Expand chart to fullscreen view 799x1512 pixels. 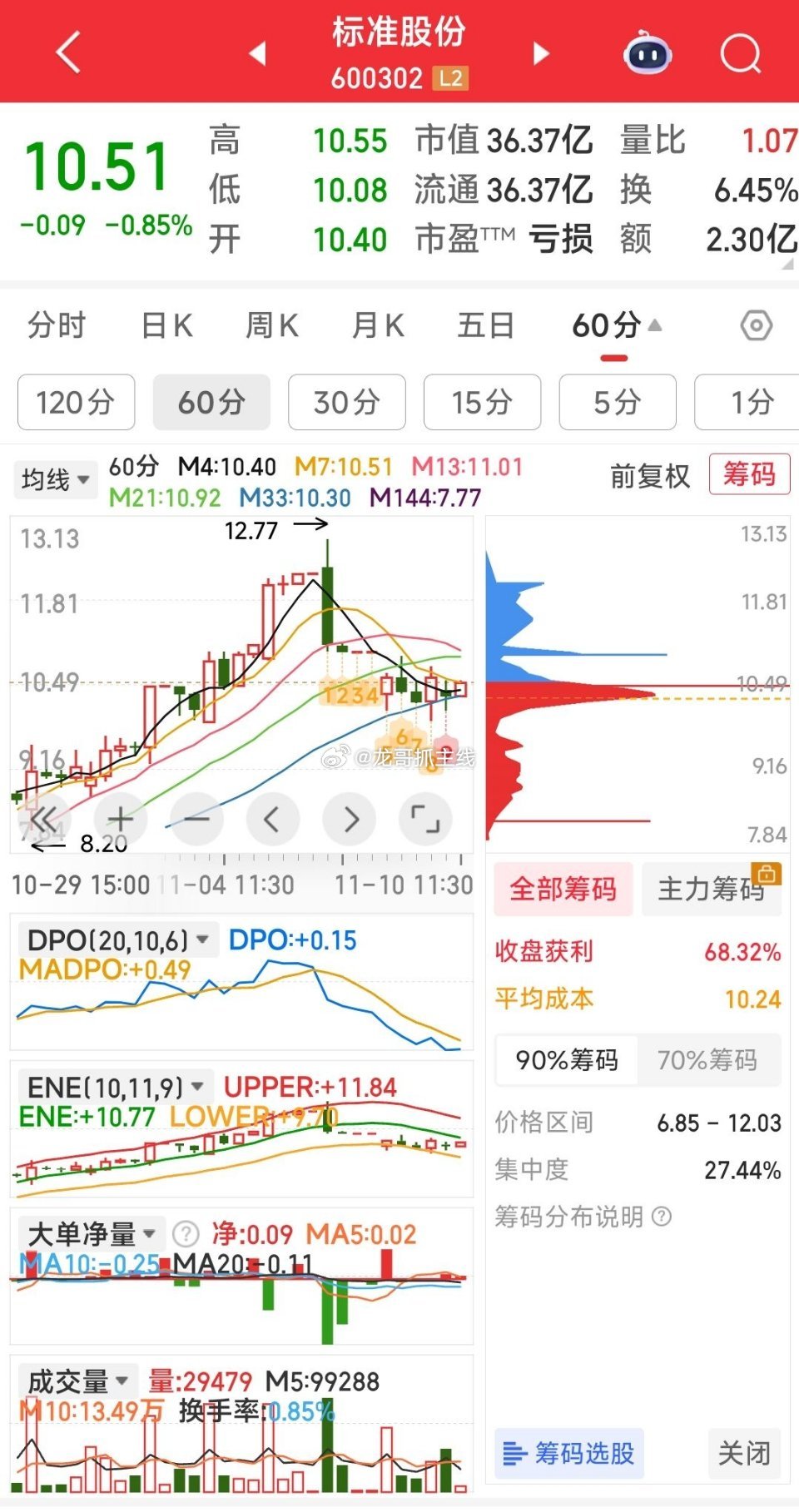click(425, 819)
